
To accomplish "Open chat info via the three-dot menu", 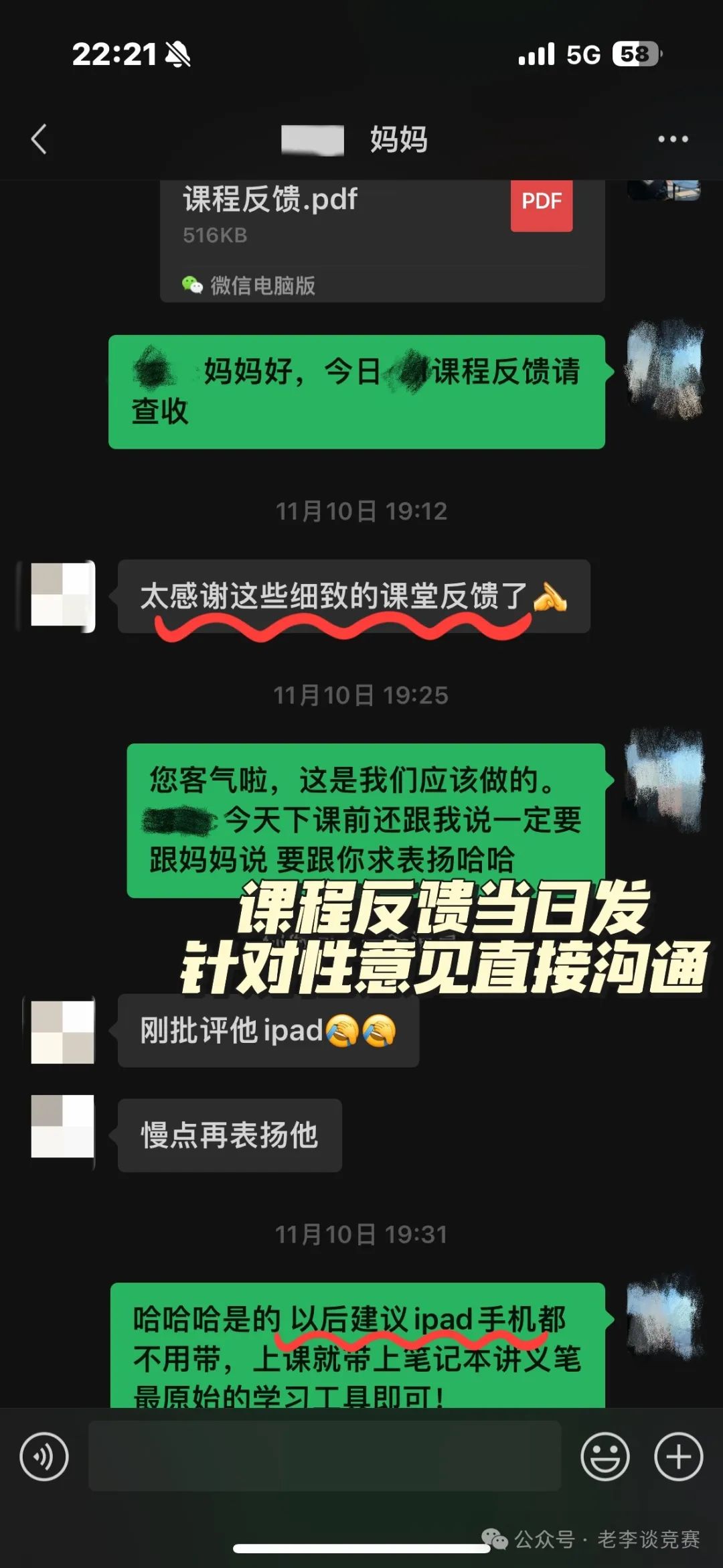I will pos(672,139).
